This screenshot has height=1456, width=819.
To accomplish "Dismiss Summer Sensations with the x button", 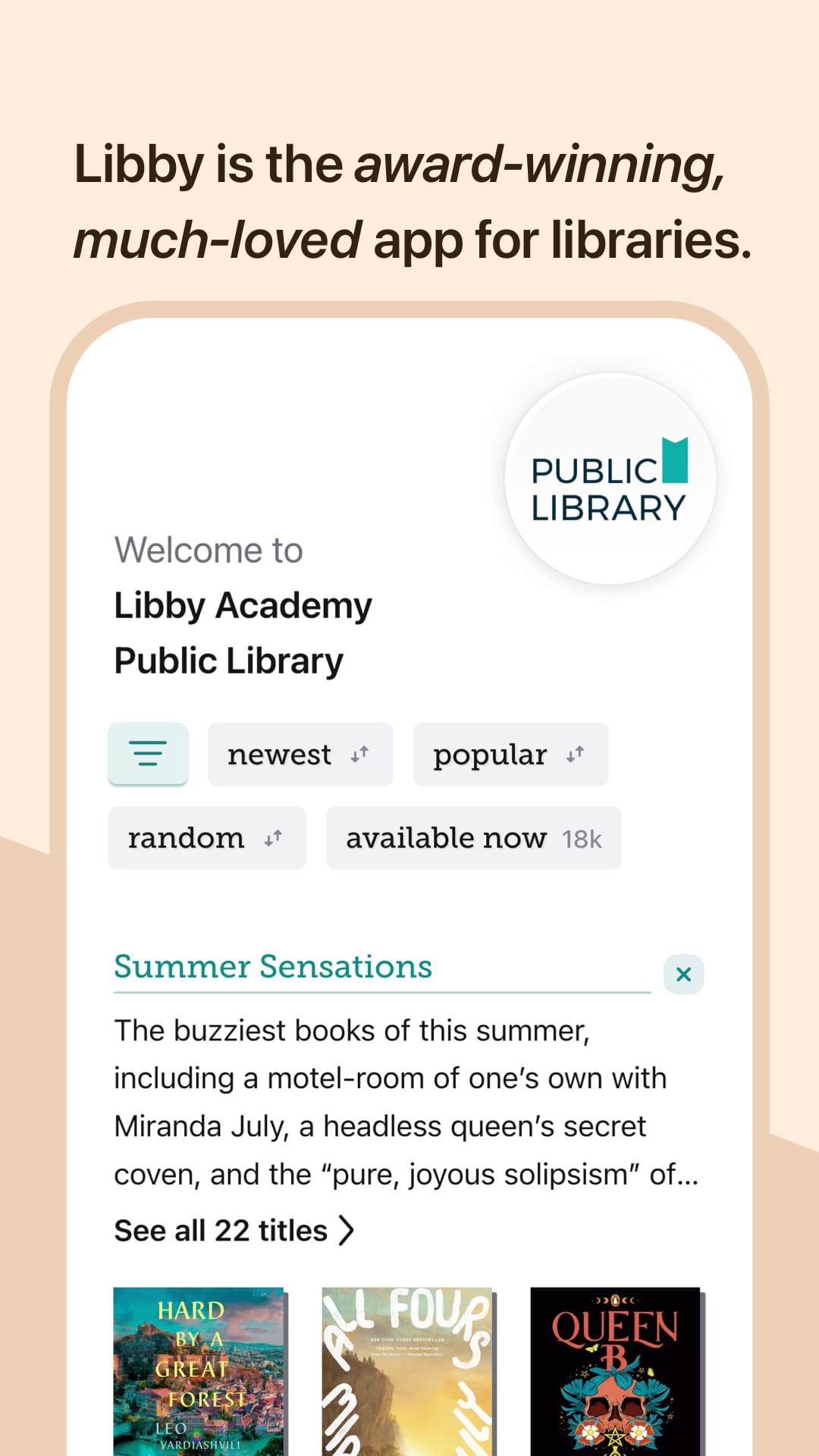I will pyautogui.click(x=683, y=974).
